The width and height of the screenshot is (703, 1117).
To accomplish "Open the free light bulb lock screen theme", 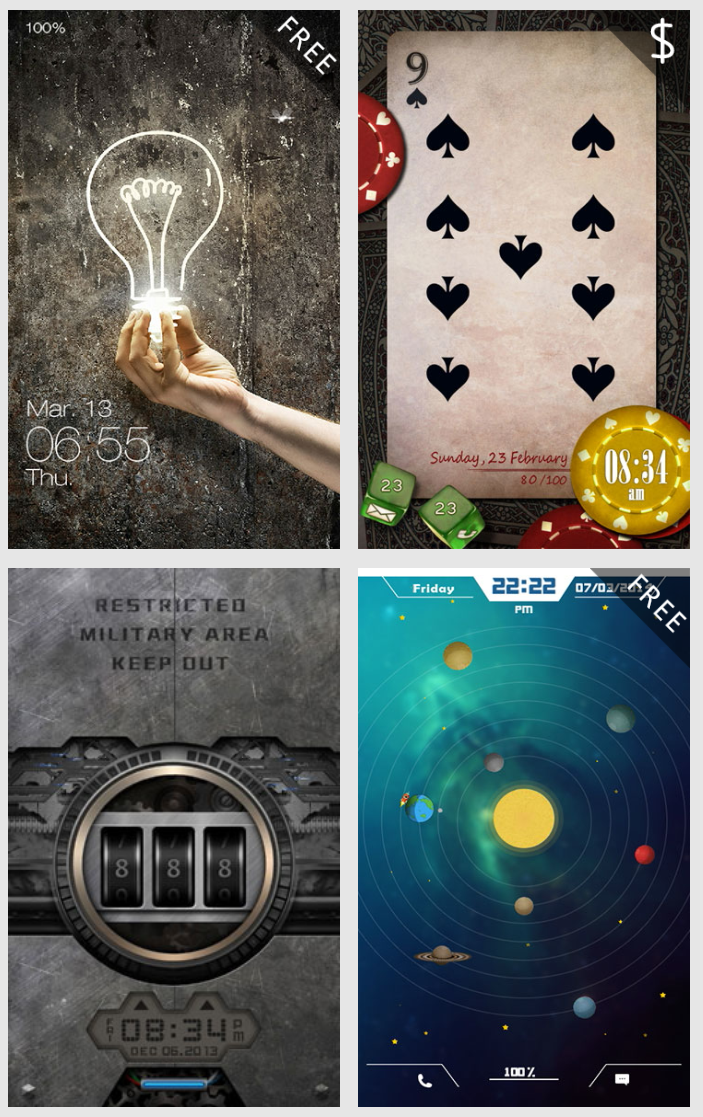I will coord(174,279).
